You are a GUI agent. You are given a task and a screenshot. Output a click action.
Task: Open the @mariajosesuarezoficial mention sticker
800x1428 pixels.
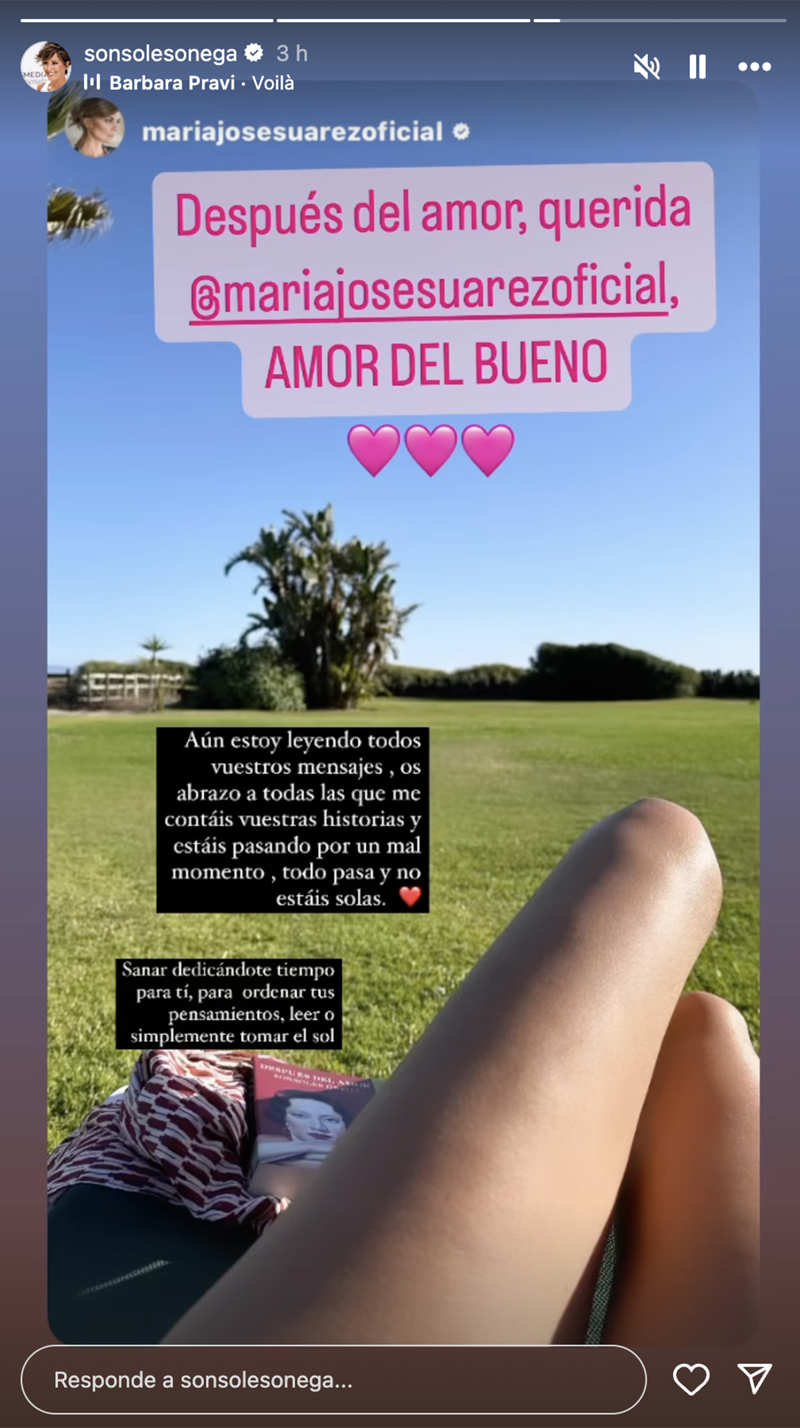click(x=428, y=289)
